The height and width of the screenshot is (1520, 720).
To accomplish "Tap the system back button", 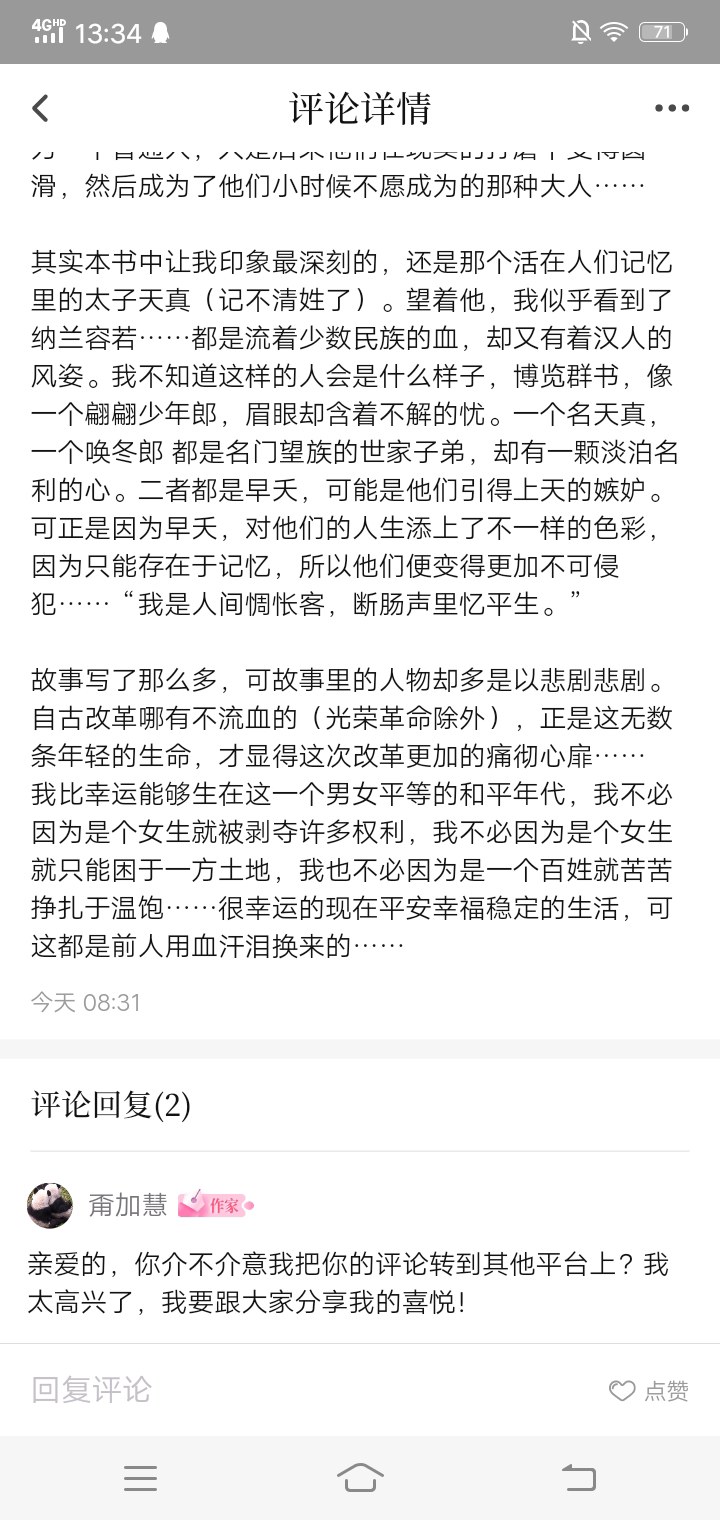I will click(x=578, y=1477).
